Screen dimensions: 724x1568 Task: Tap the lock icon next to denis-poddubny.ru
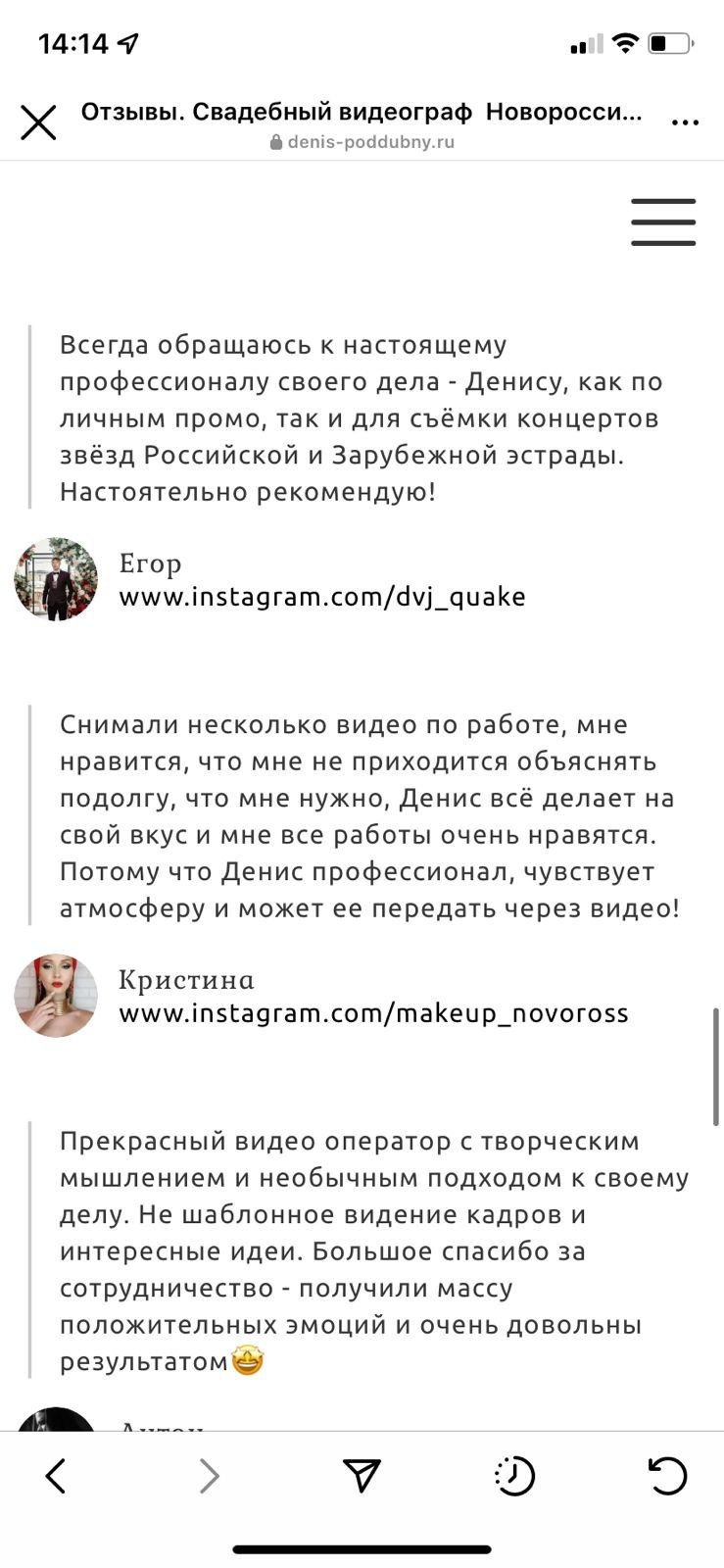pos(274,141)
